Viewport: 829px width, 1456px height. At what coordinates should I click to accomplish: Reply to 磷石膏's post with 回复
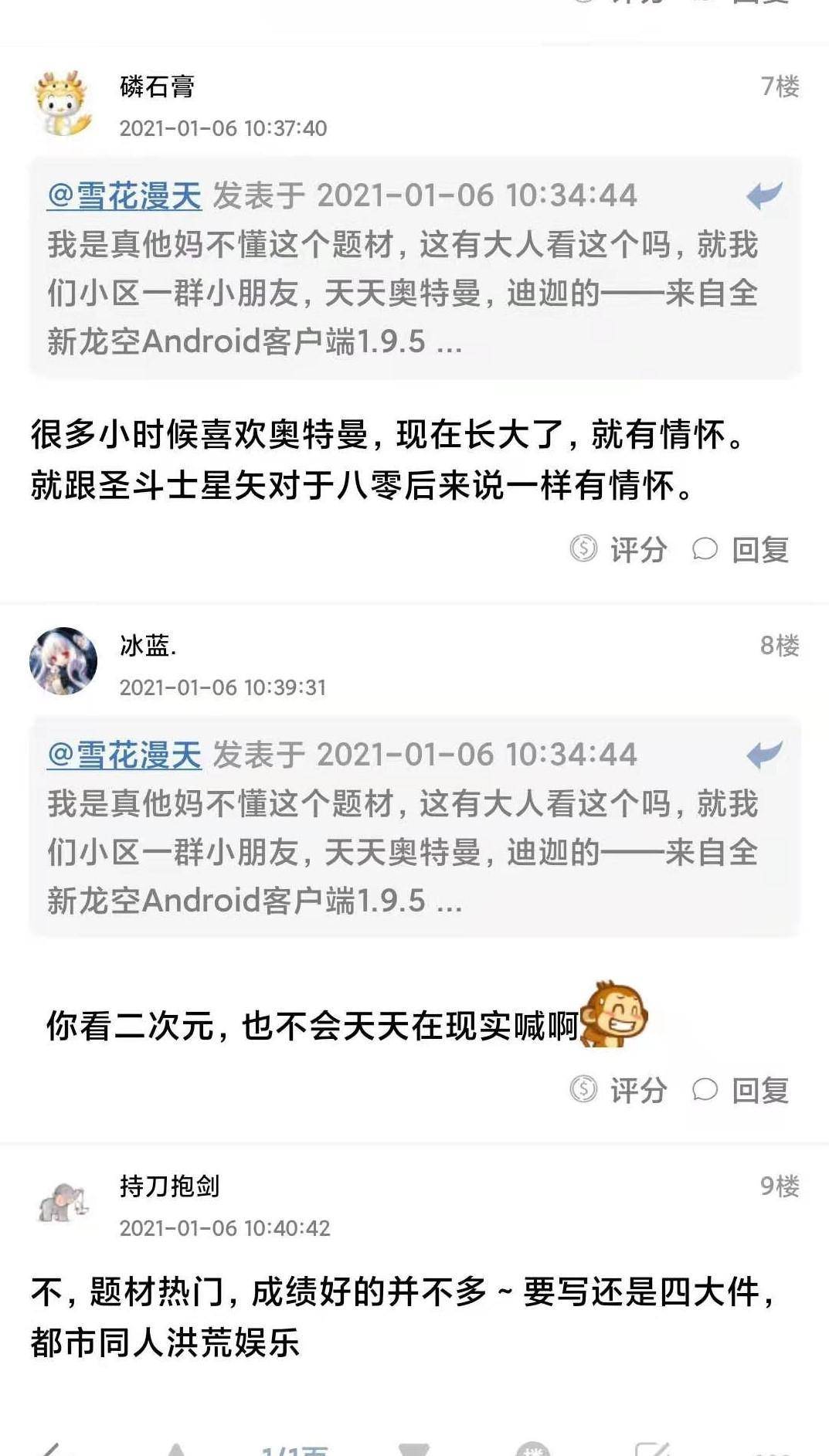pyautogui.click(x=741, y=549)
